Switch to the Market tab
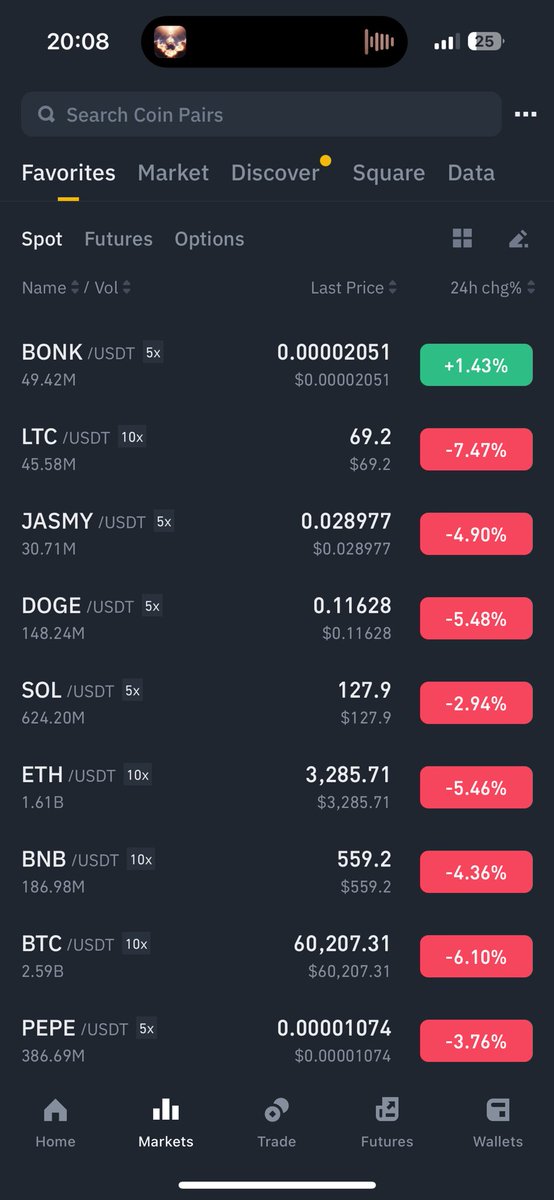This screenshot has width=554, height=1200. [173, 173]
